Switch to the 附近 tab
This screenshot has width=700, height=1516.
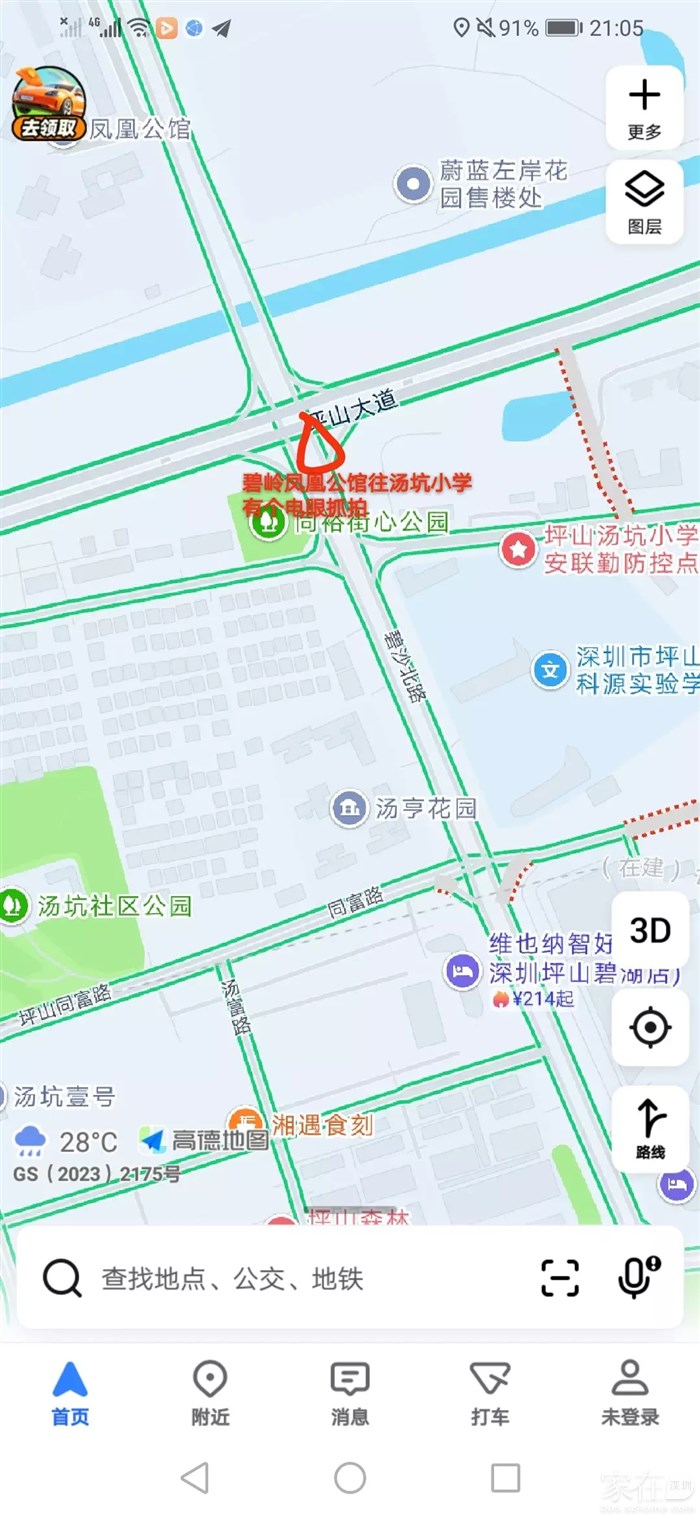[210, 1392]
